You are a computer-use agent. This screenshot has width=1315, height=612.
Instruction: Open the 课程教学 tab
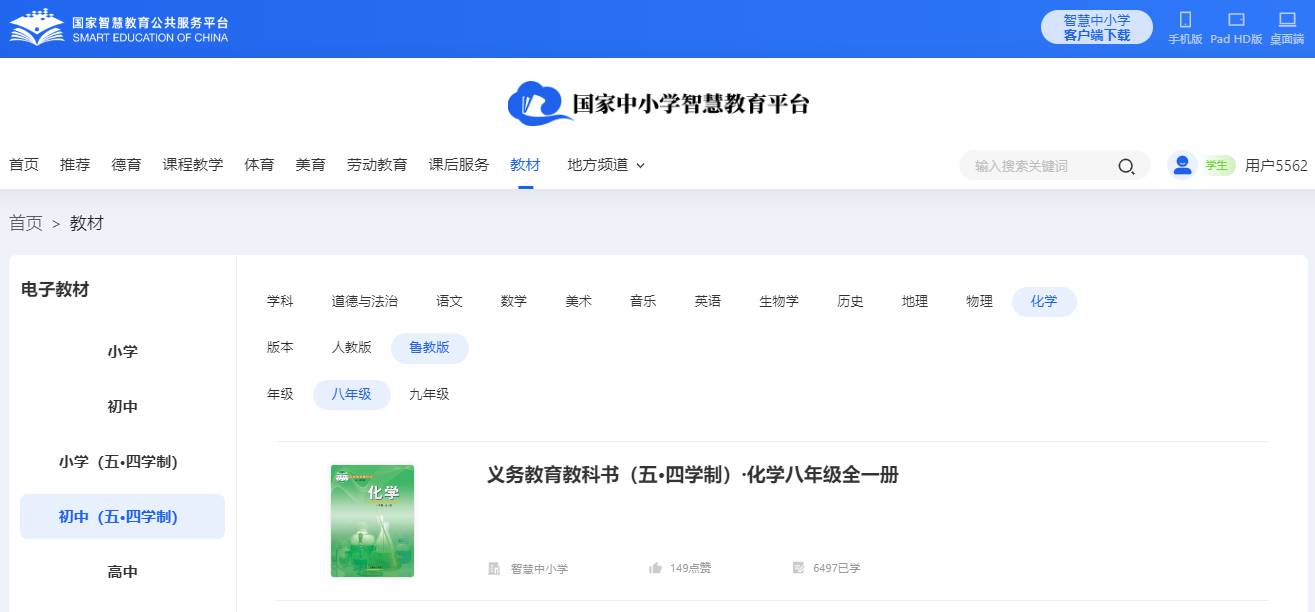point(193,165)
